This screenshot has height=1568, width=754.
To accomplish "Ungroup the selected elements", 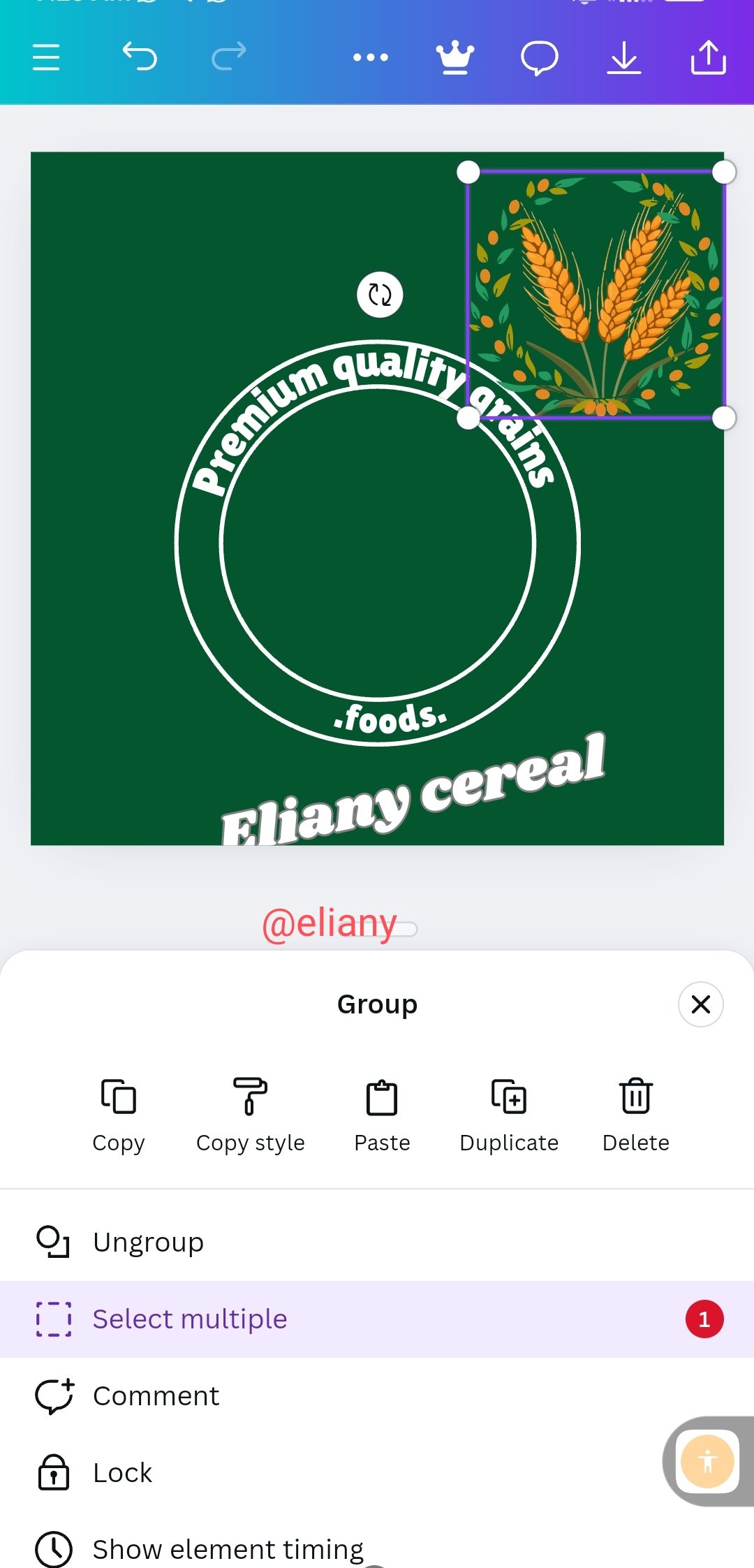I will pos(148,1243).
